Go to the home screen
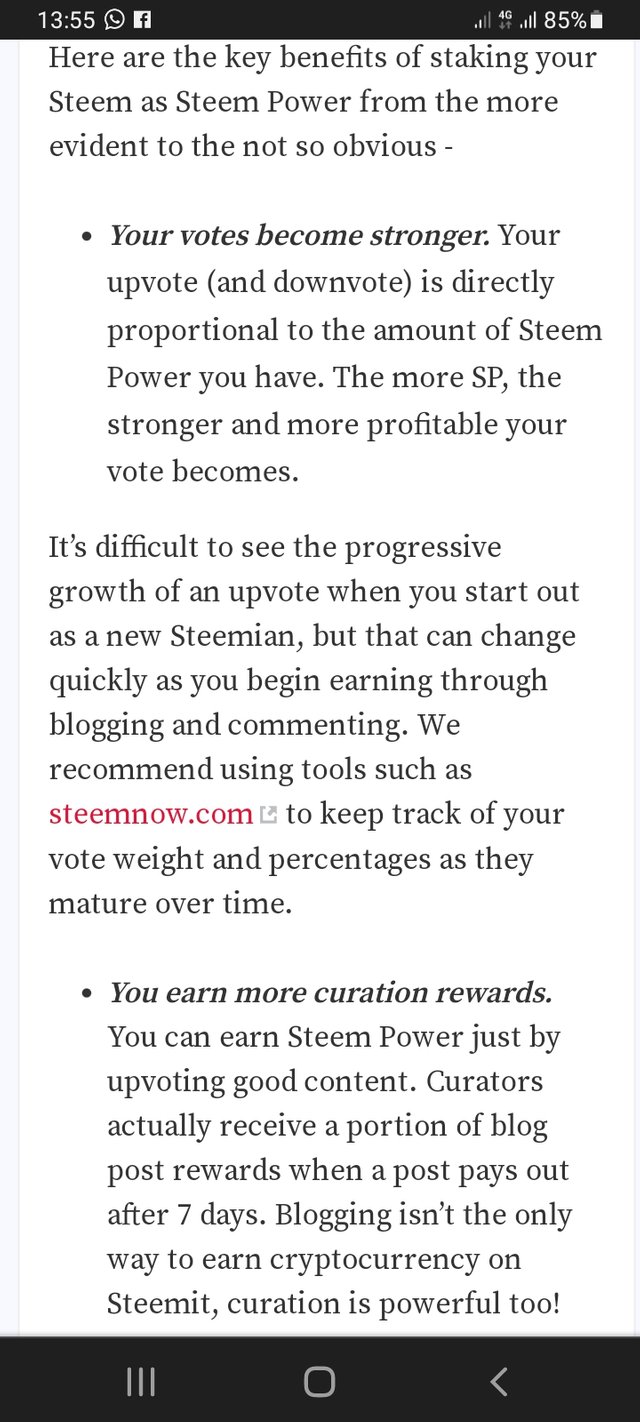Image resolution: width=640 pixels, height=1422 pixels. point(319,1382)
